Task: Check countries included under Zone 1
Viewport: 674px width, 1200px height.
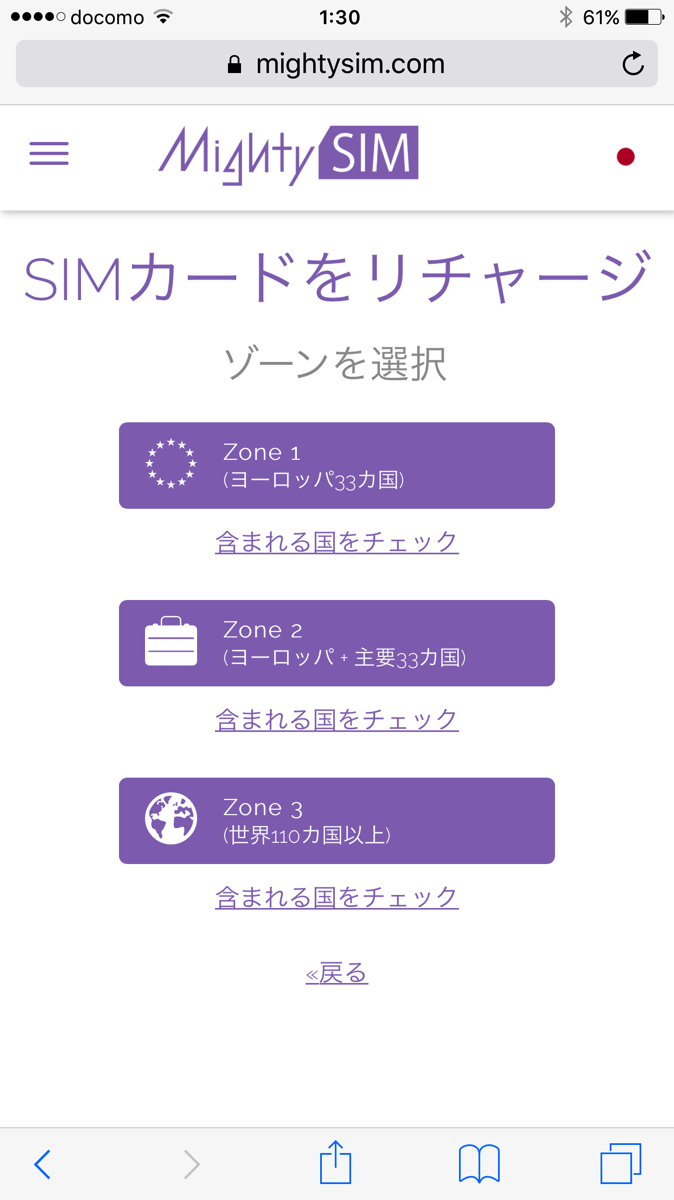Action: tap(337, 542)
